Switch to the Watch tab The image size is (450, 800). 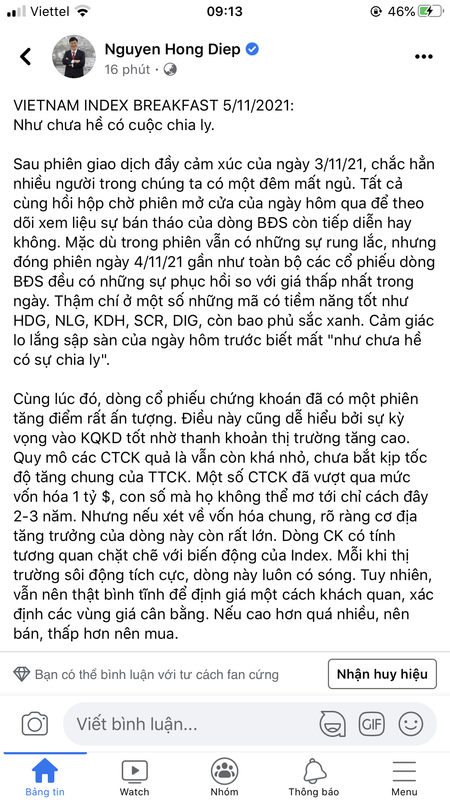point(135,778)
